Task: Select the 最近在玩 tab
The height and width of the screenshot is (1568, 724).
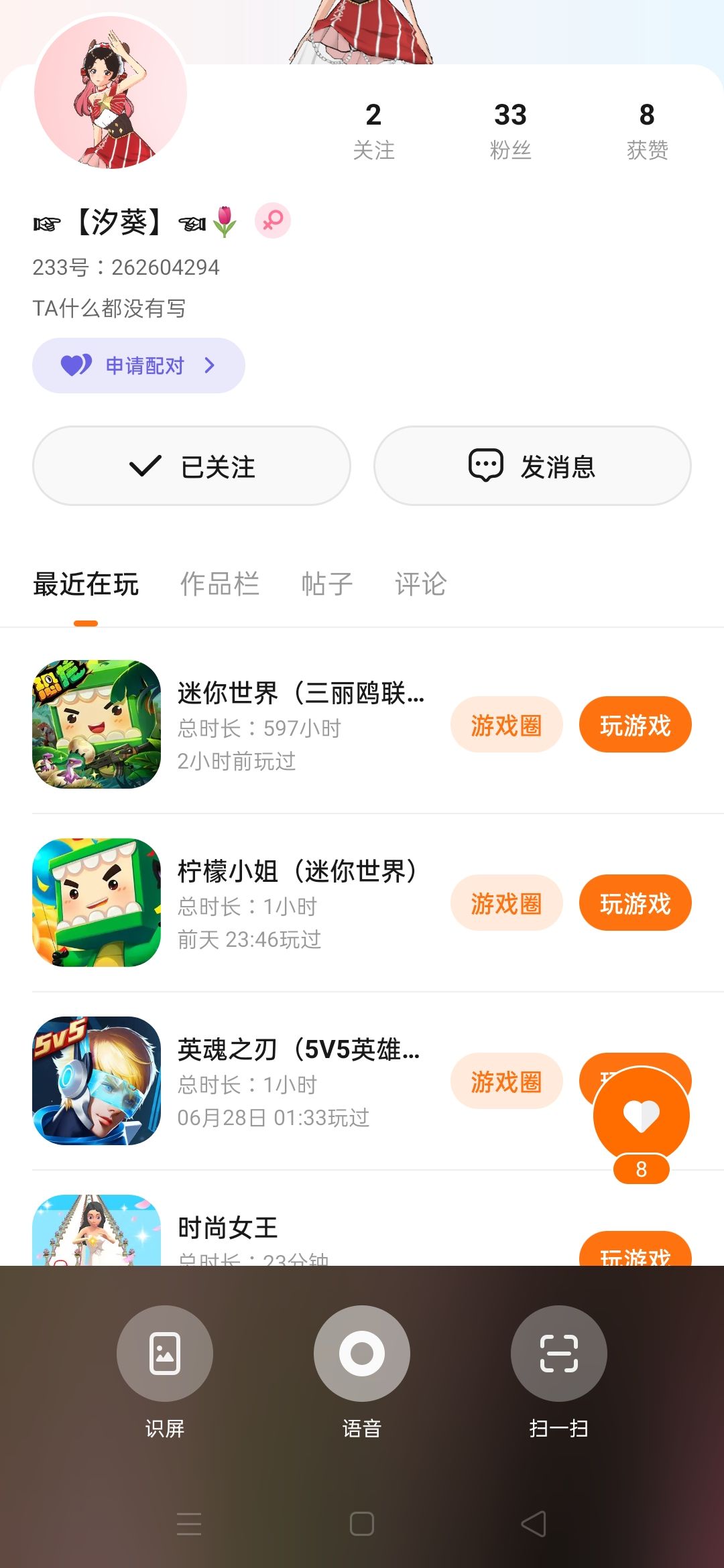Action: [86, 584]
